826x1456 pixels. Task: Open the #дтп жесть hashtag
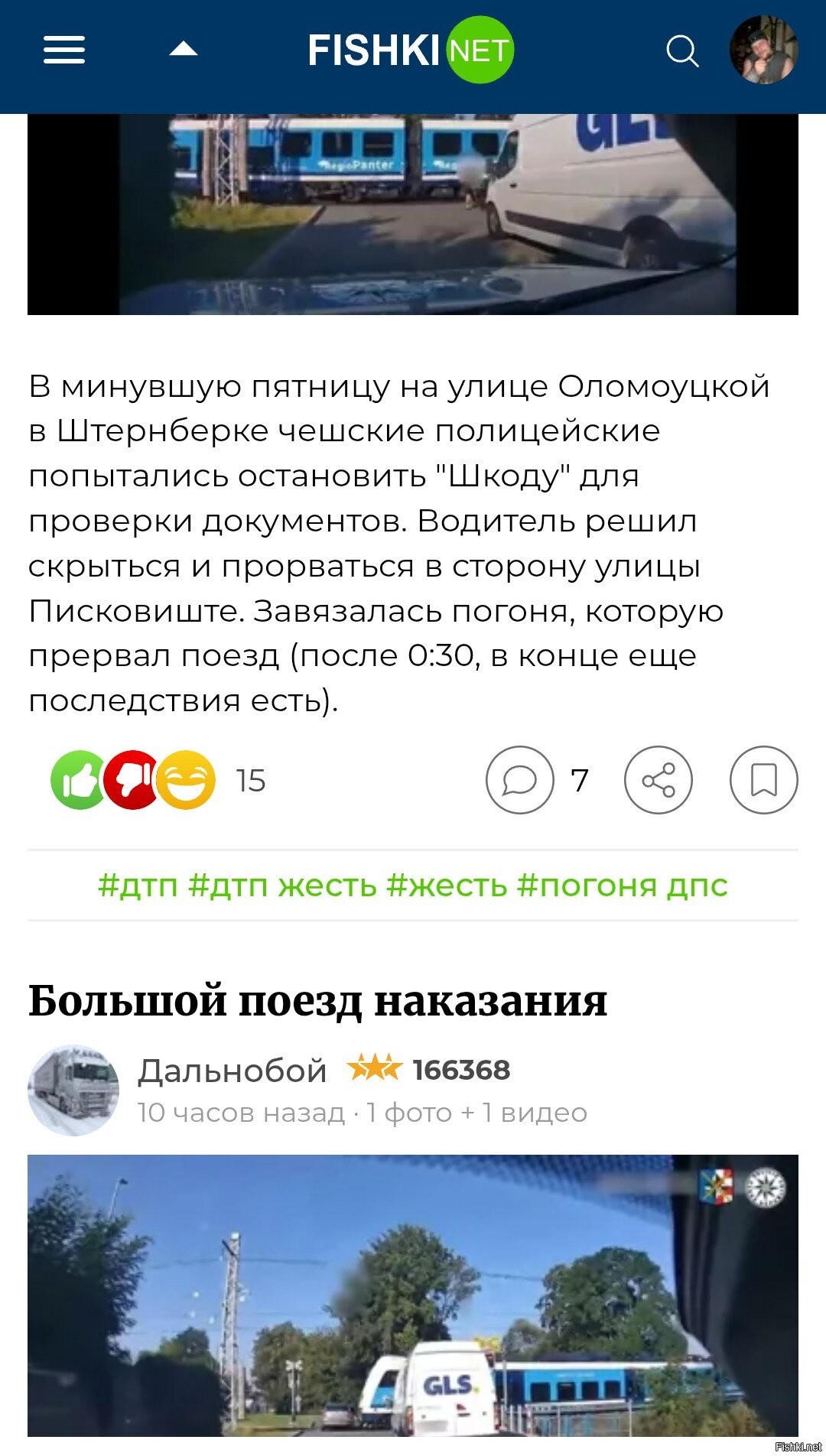point(282,886)
